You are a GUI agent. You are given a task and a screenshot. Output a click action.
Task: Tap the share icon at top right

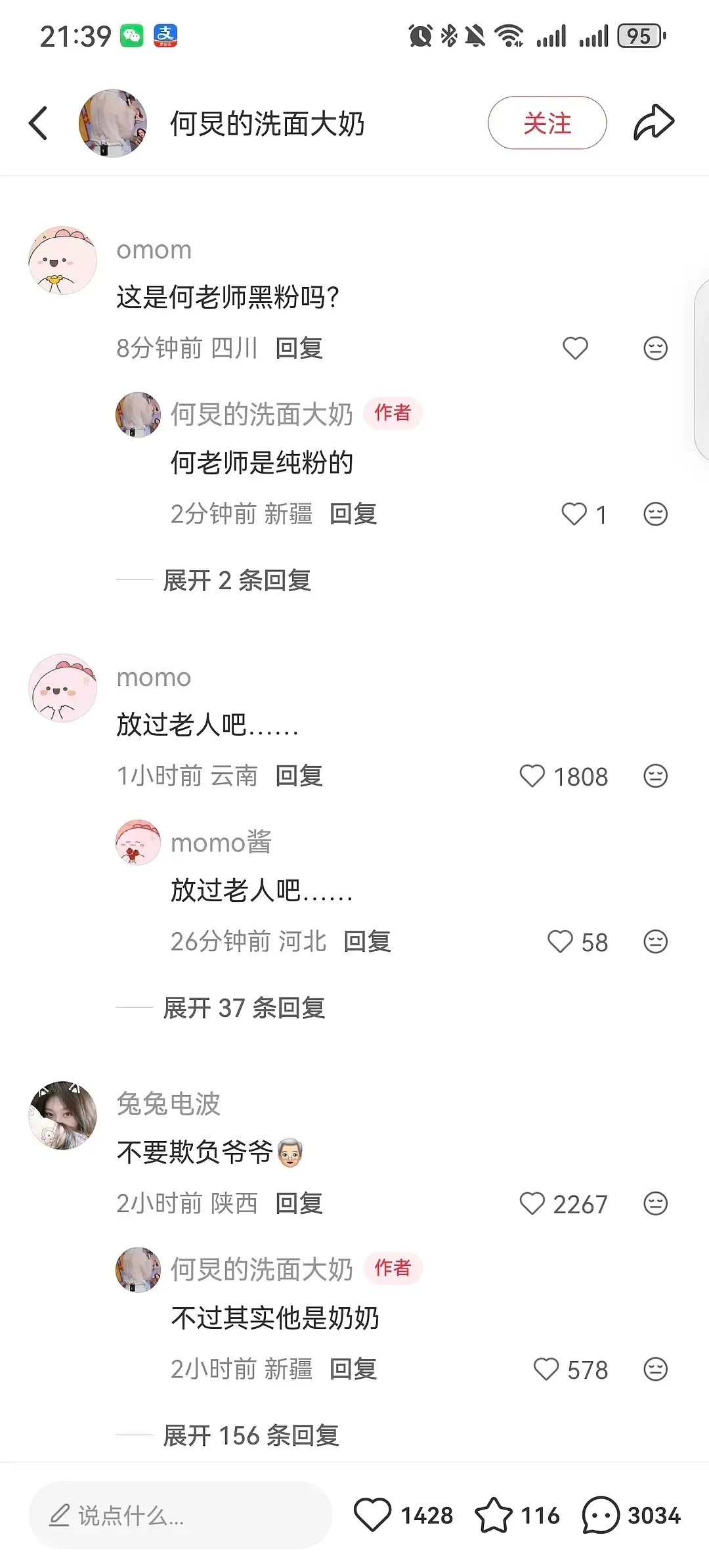pos(653,122)
